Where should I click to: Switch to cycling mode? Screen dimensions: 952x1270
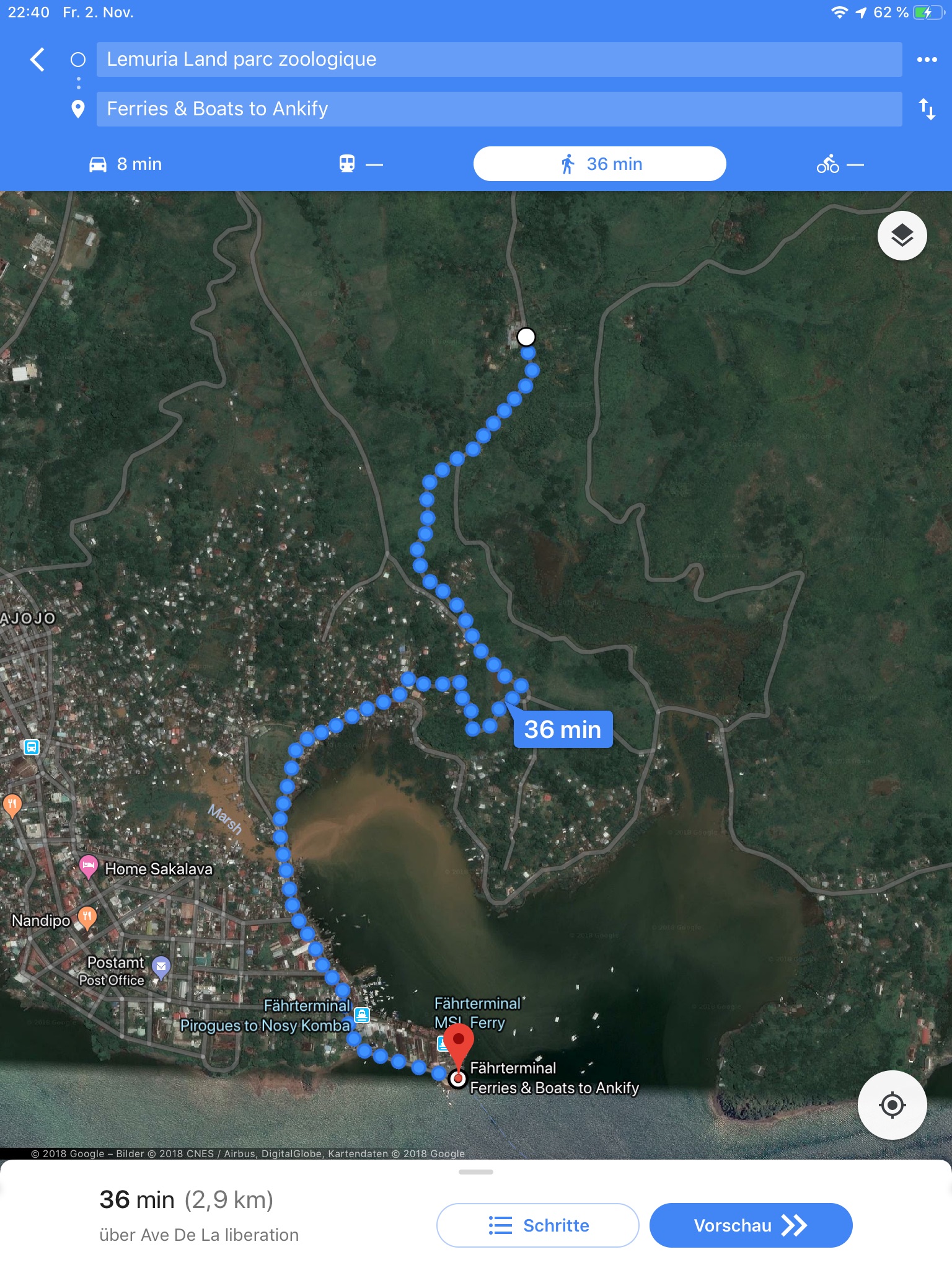pos(839,164)
